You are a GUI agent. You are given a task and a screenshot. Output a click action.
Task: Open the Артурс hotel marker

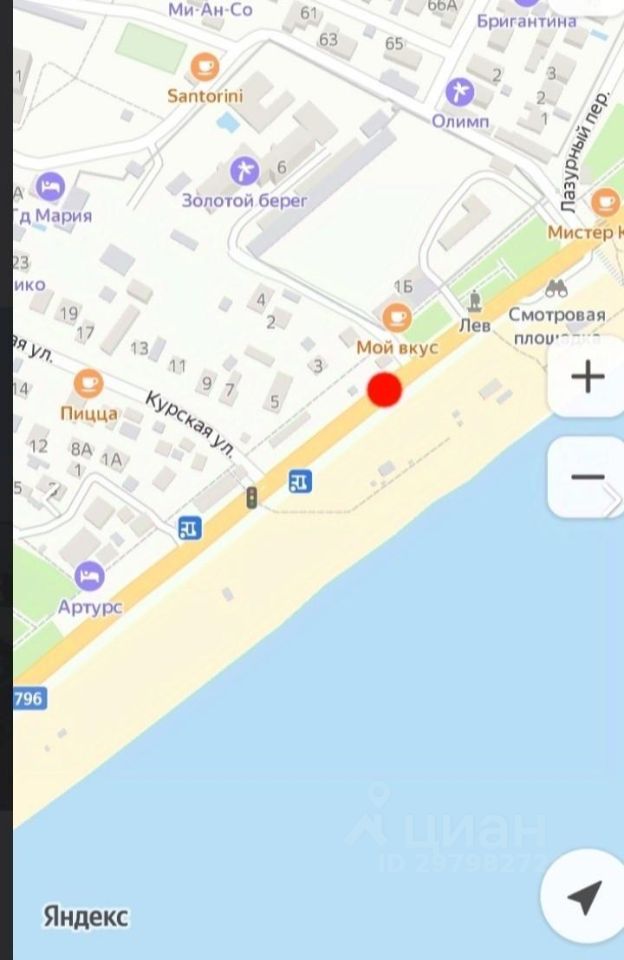[x=89, y=576]
